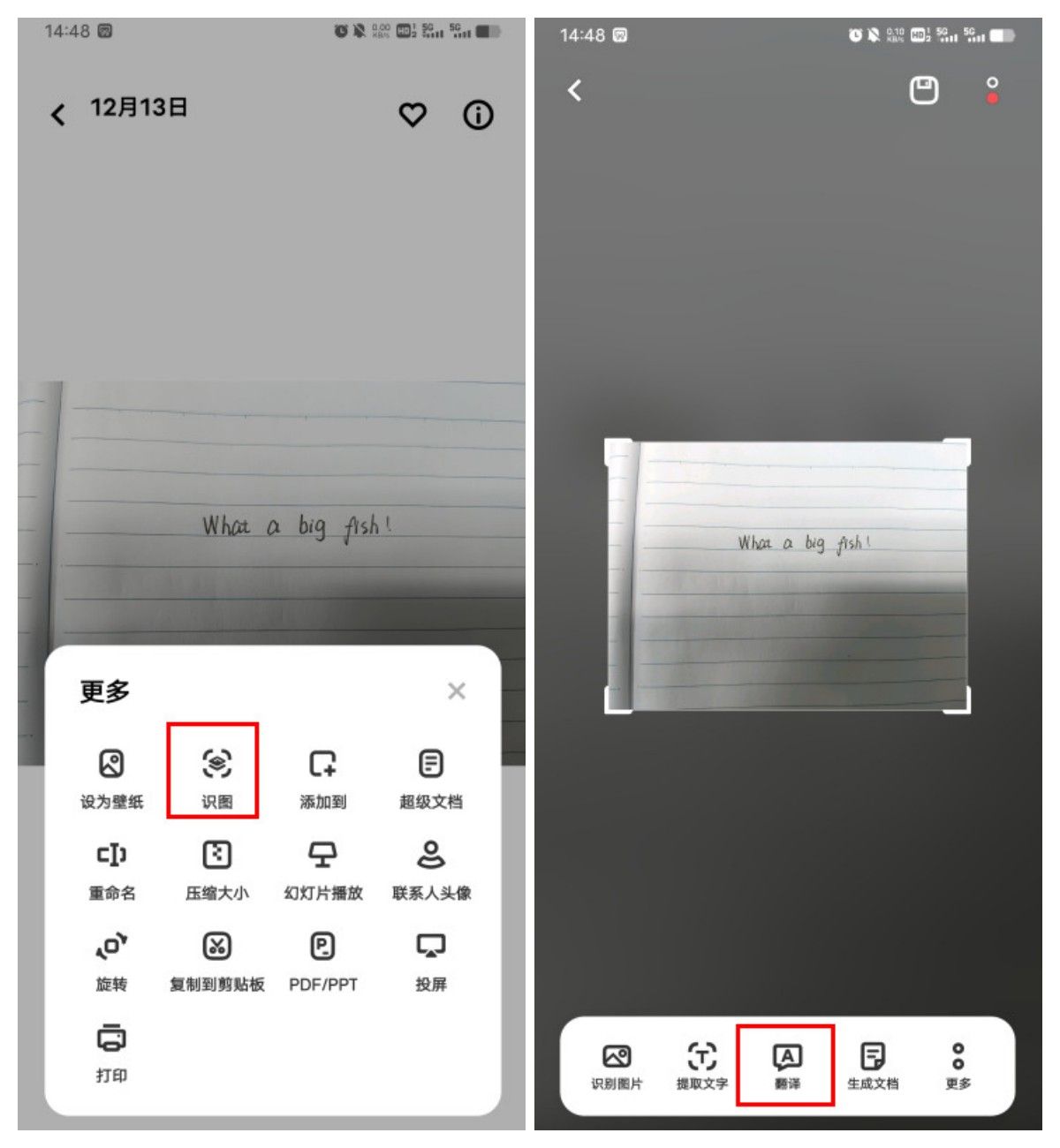Image resolution: width=1060 pixels, height=1148 pixels.
Task: Tap 提取文字 to extract text
Action: (701, 1065)
